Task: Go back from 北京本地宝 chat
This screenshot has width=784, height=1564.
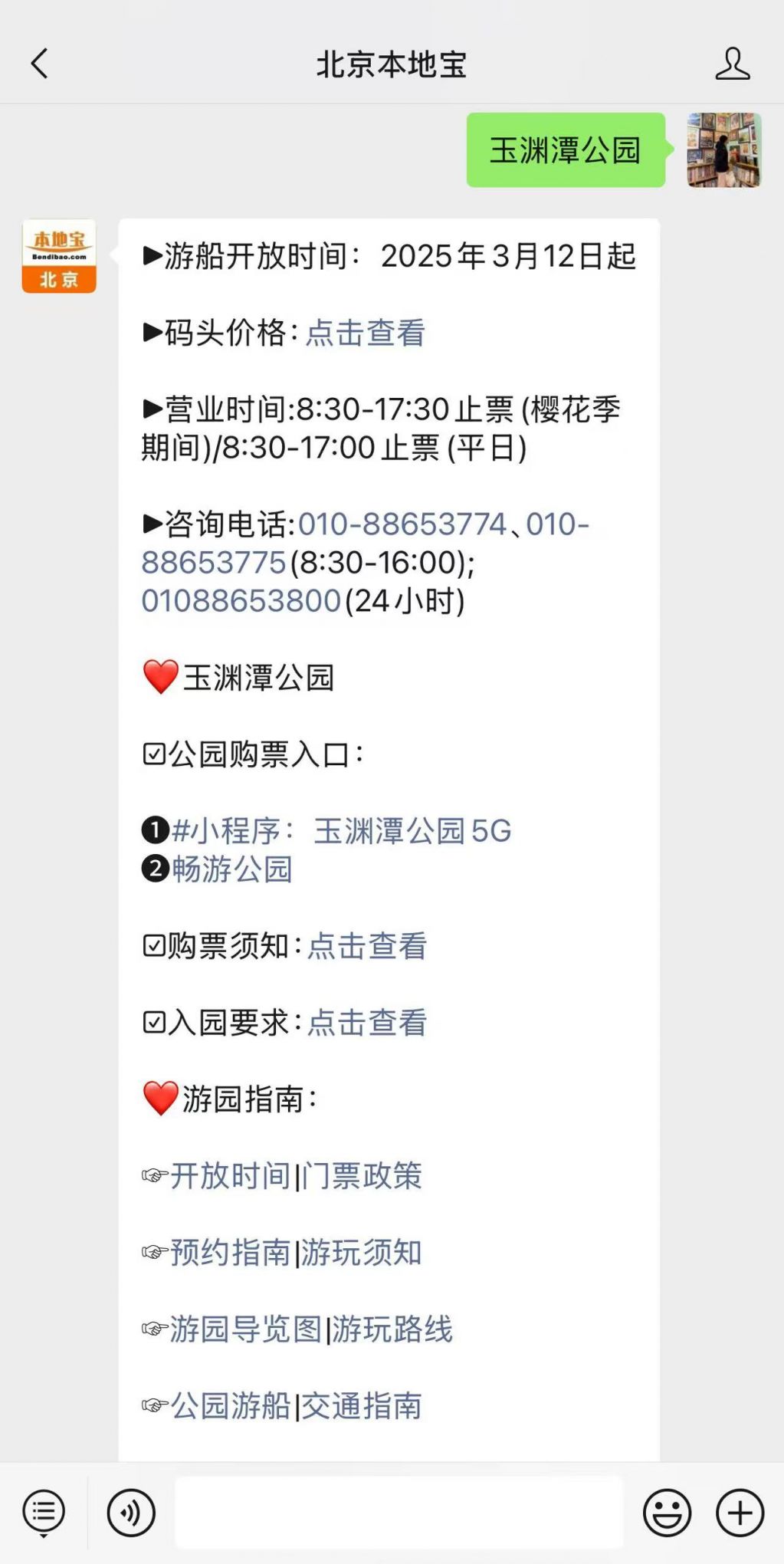Action: pos(40,64)
